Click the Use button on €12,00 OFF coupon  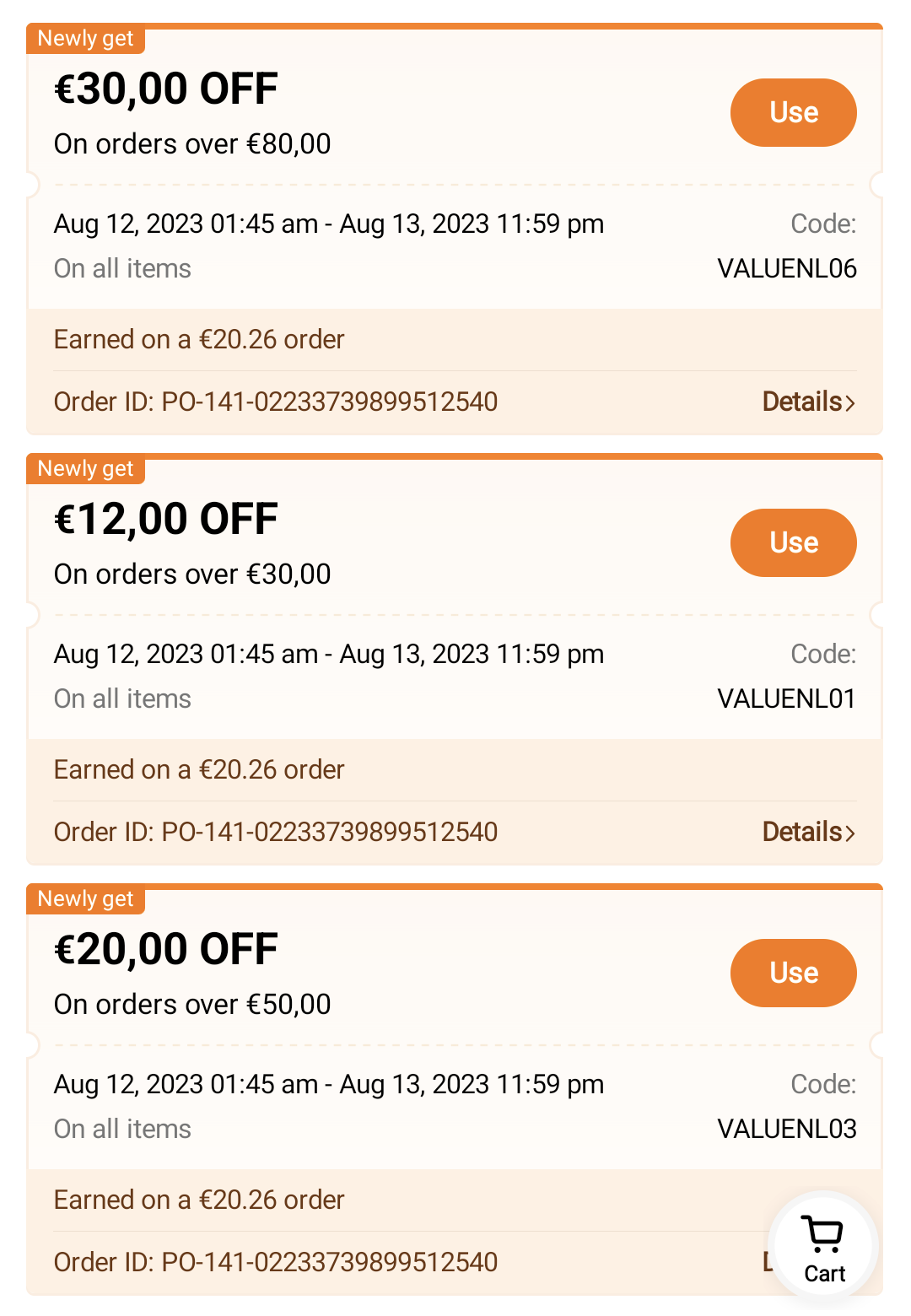(x=793, y=542)
